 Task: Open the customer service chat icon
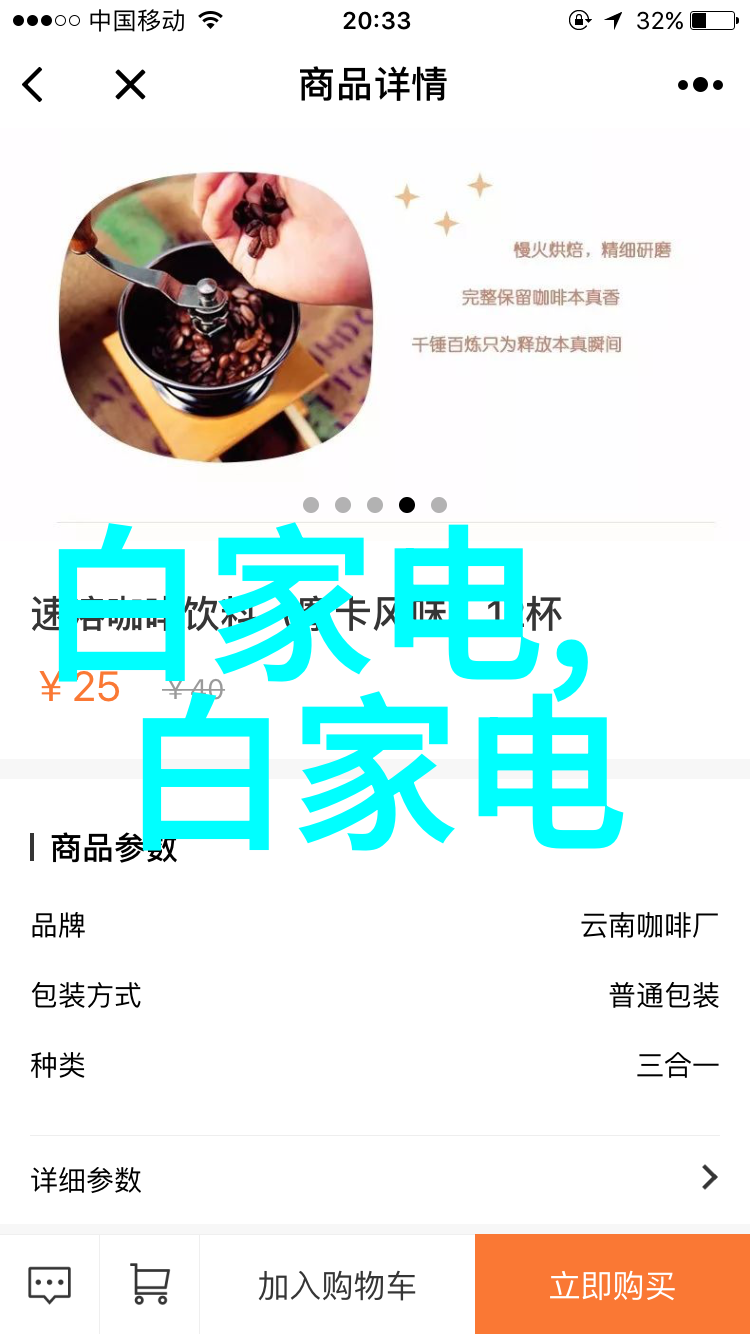(49, 1284)
